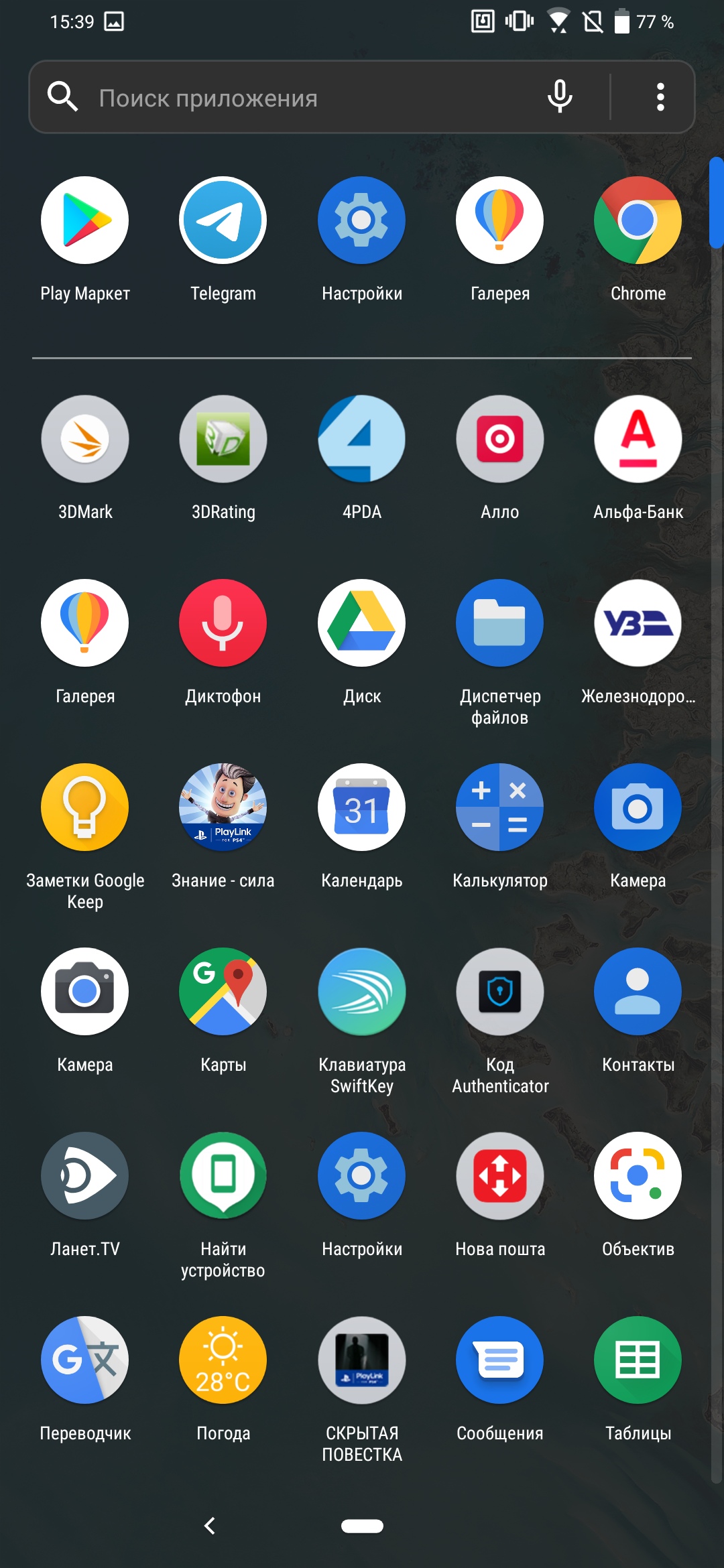Launch Нова пошта
The image size is (724, 1568).
(x=499, y=1176)
